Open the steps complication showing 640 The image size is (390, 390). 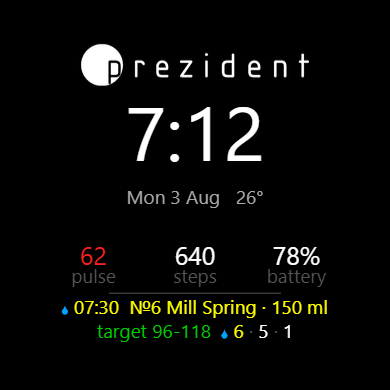(195, 266)
